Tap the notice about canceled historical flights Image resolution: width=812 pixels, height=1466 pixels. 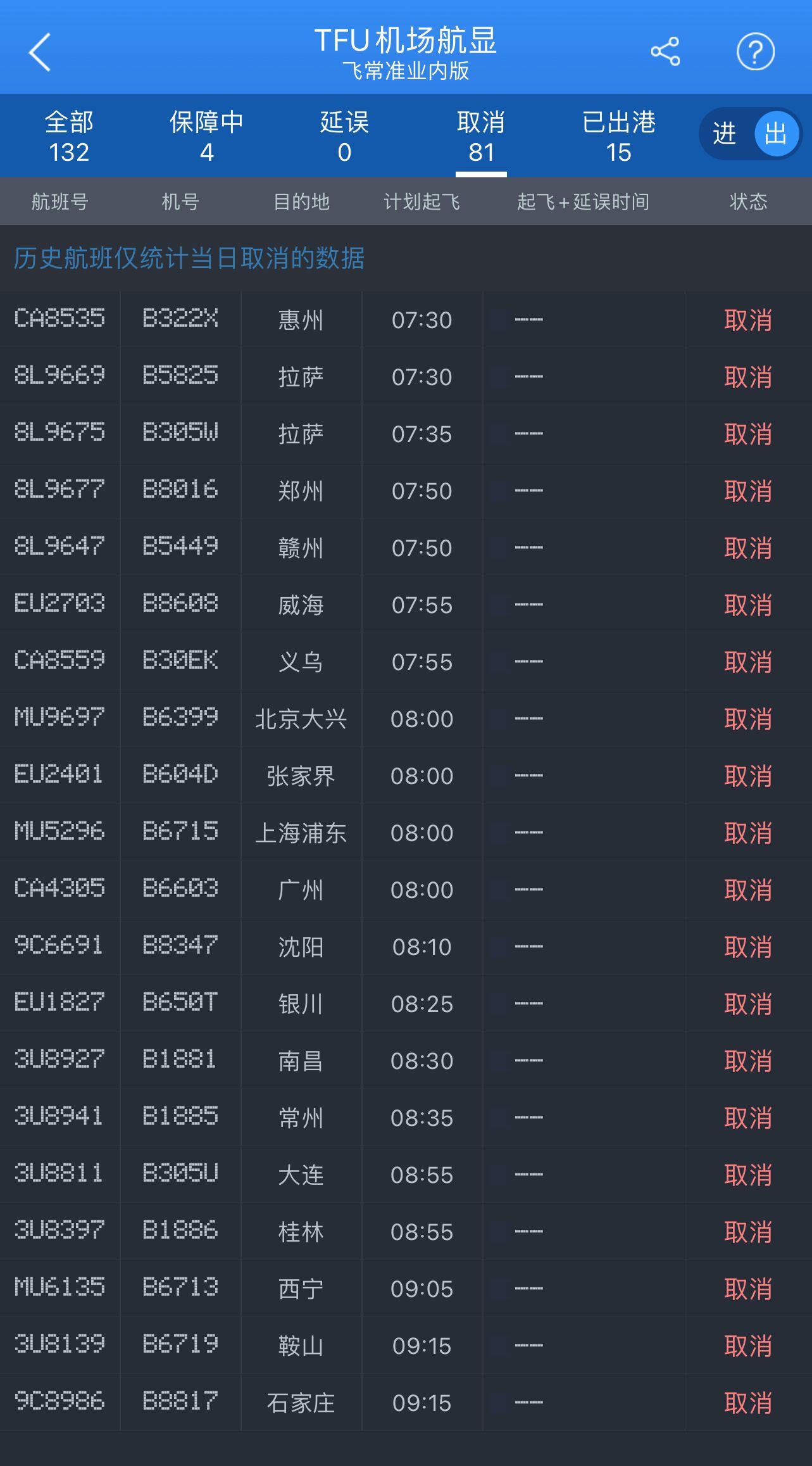pyautogui.click(x=189, y=258)
